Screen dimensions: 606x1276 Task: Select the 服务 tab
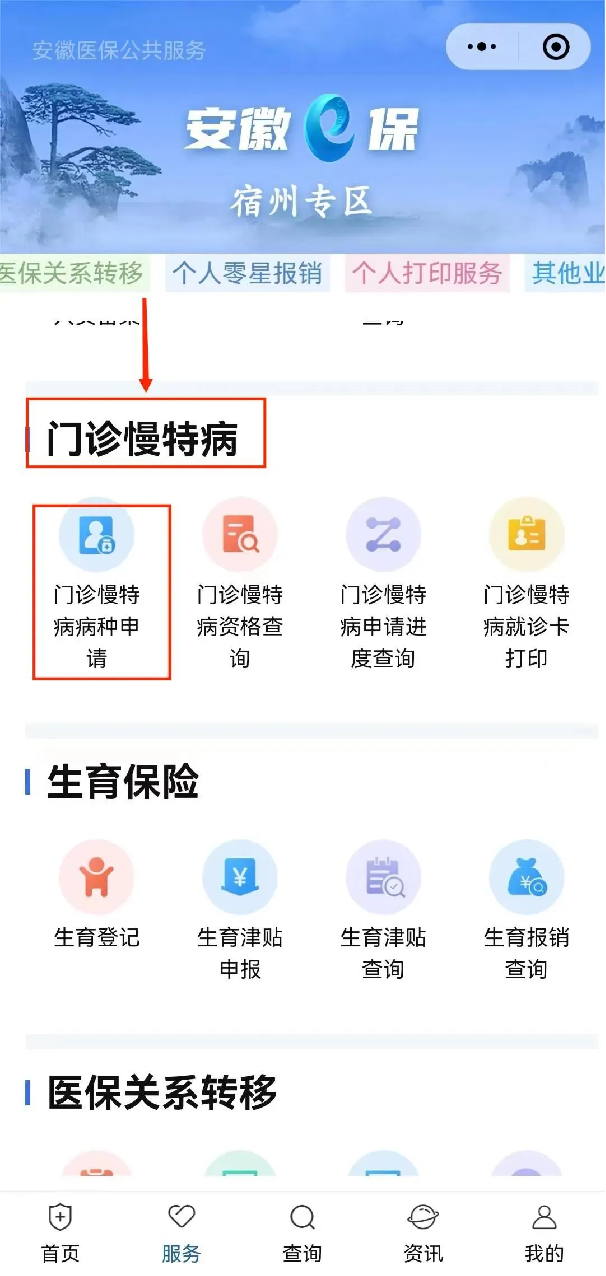(x=181, y=1233)
